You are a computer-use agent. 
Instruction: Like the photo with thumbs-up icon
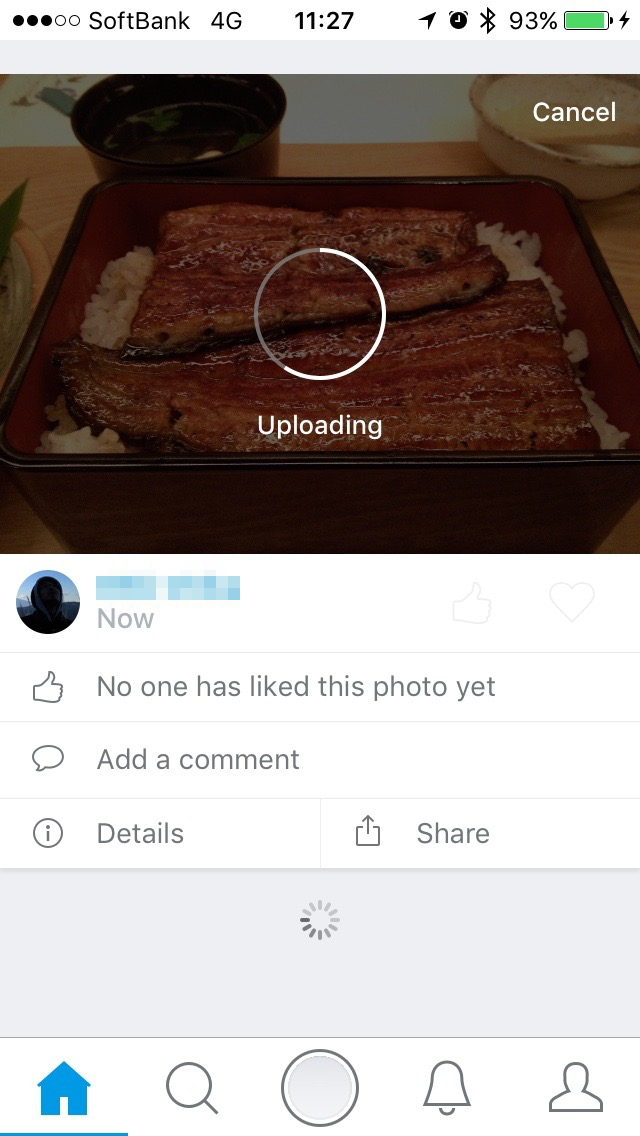(472, 601)
